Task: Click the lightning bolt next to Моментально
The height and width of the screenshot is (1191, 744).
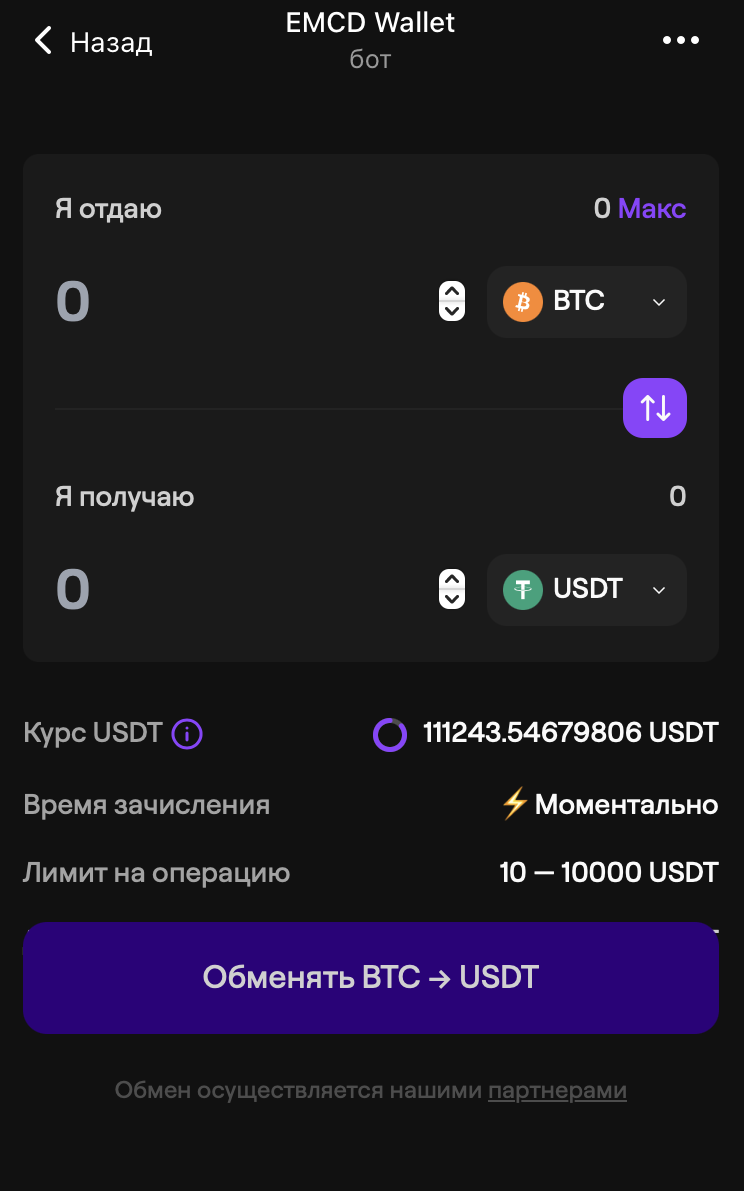Action: 513,804
